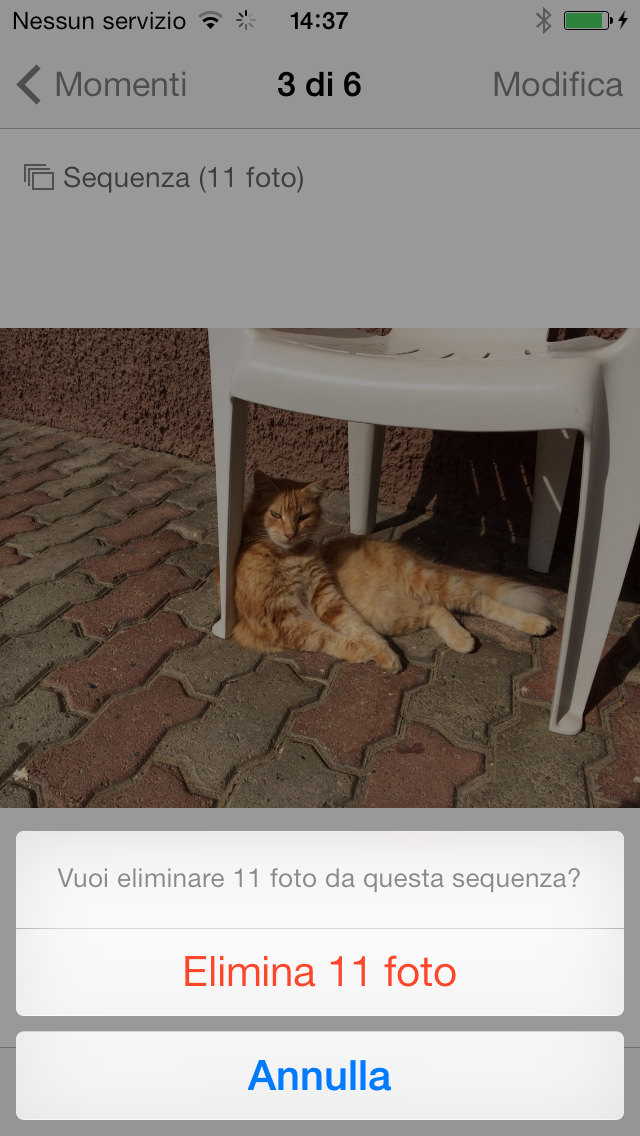Cancel deletion with Annulla
Image resolution: width=640 pixels, height=1136 pixels.
(x=320, y=1076)
